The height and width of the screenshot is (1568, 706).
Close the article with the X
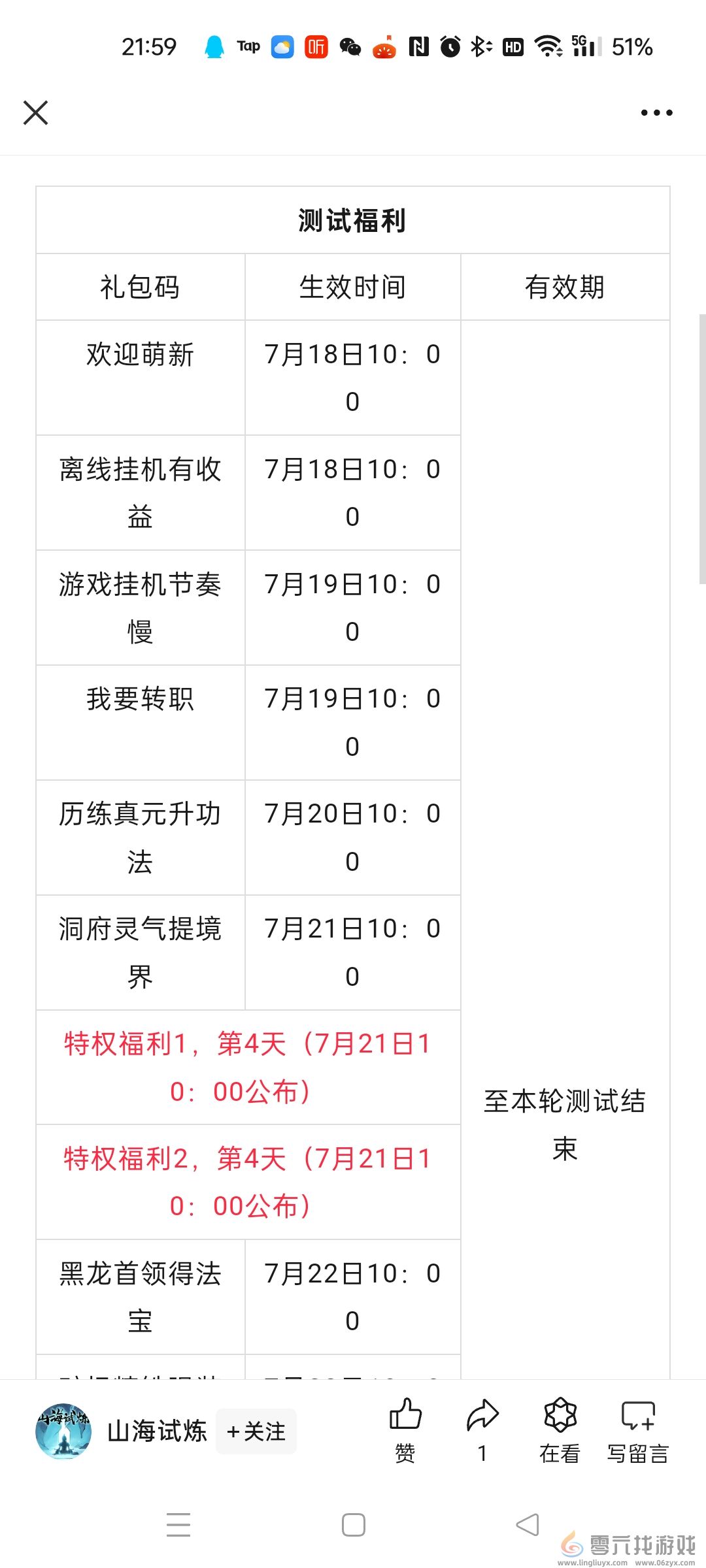point(36,112)
